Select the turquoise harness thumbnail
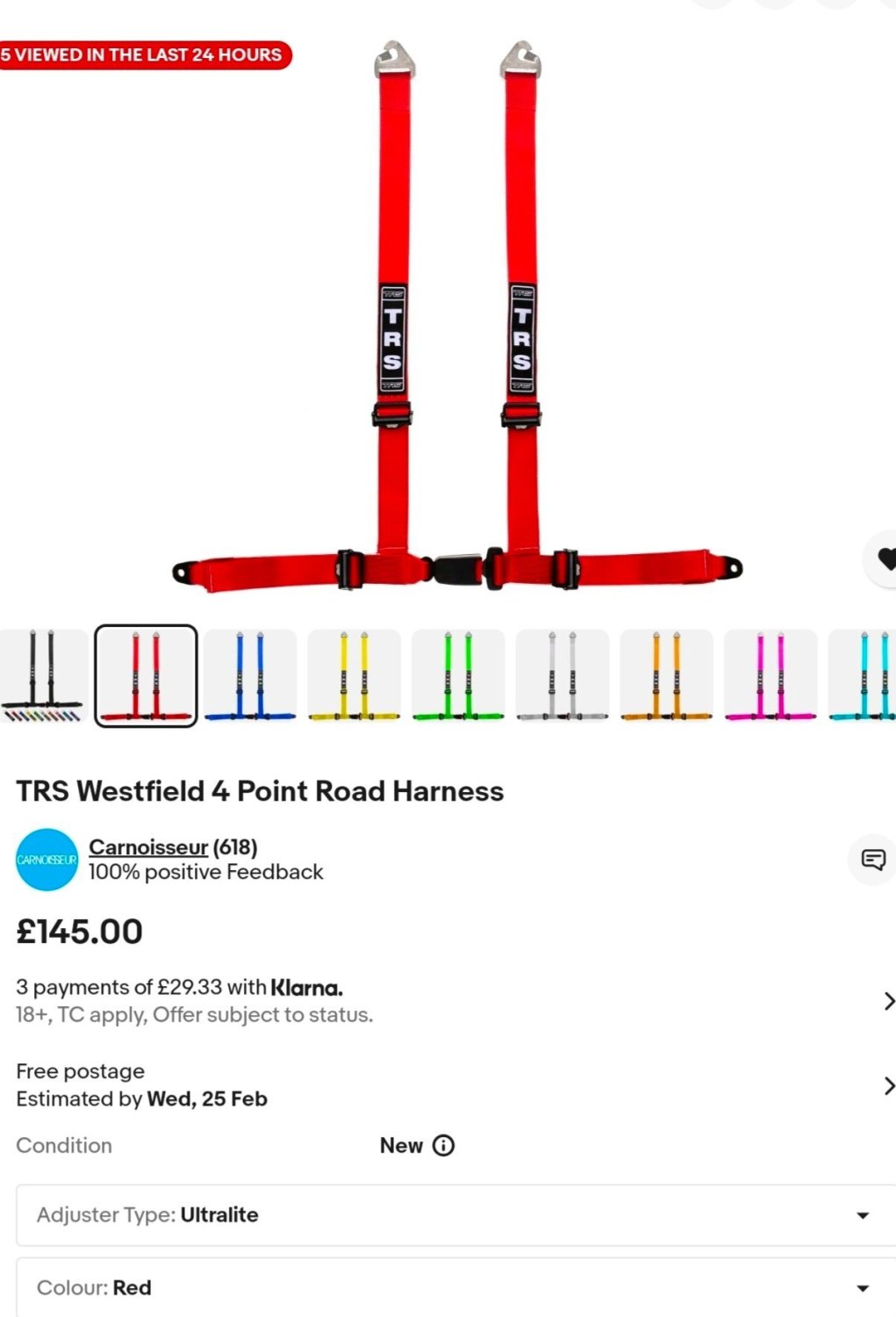The height and width of the screenshot is (1317, 896). [x=864, y=675]
